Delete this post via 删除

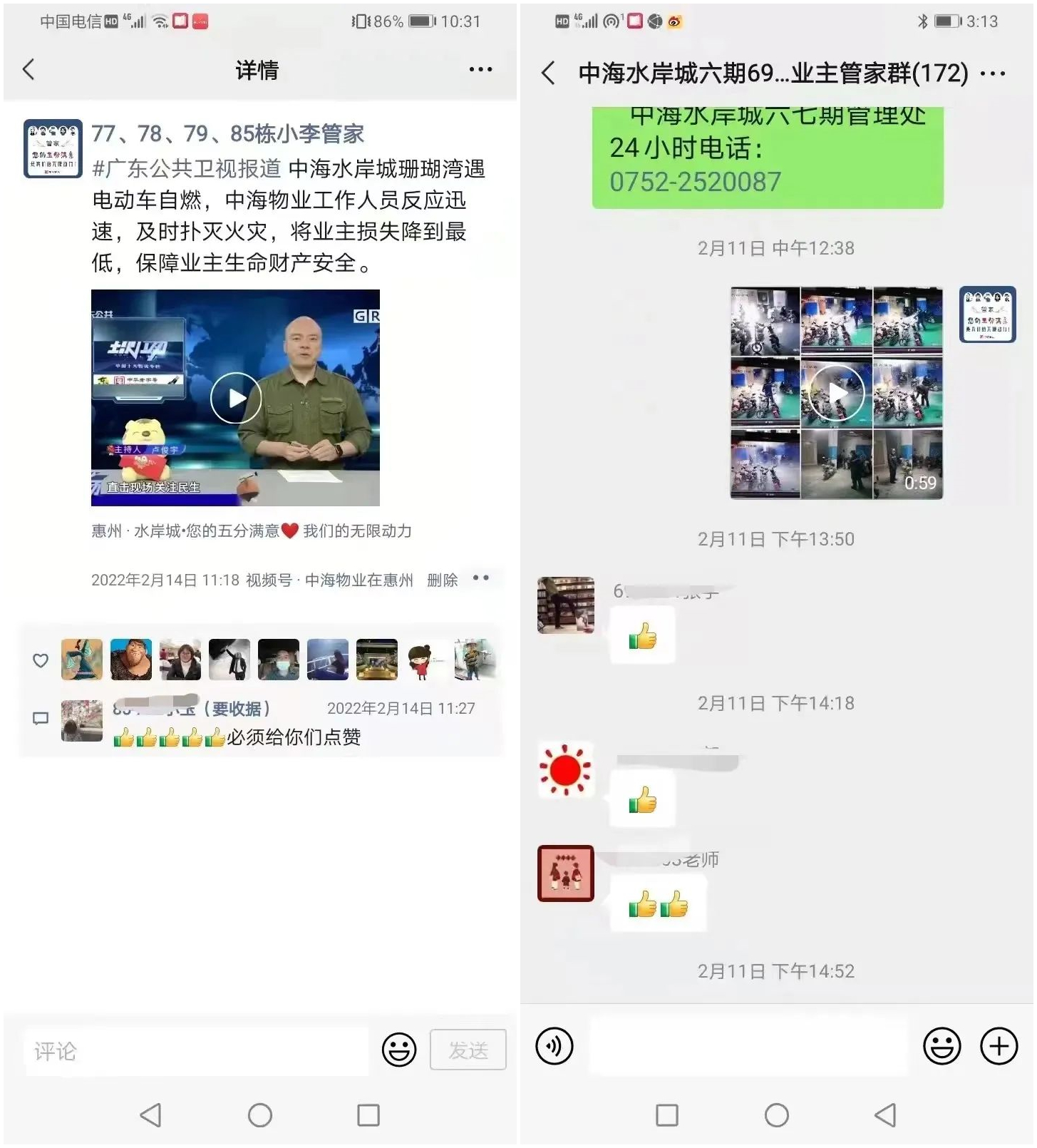tap(442, 580)
